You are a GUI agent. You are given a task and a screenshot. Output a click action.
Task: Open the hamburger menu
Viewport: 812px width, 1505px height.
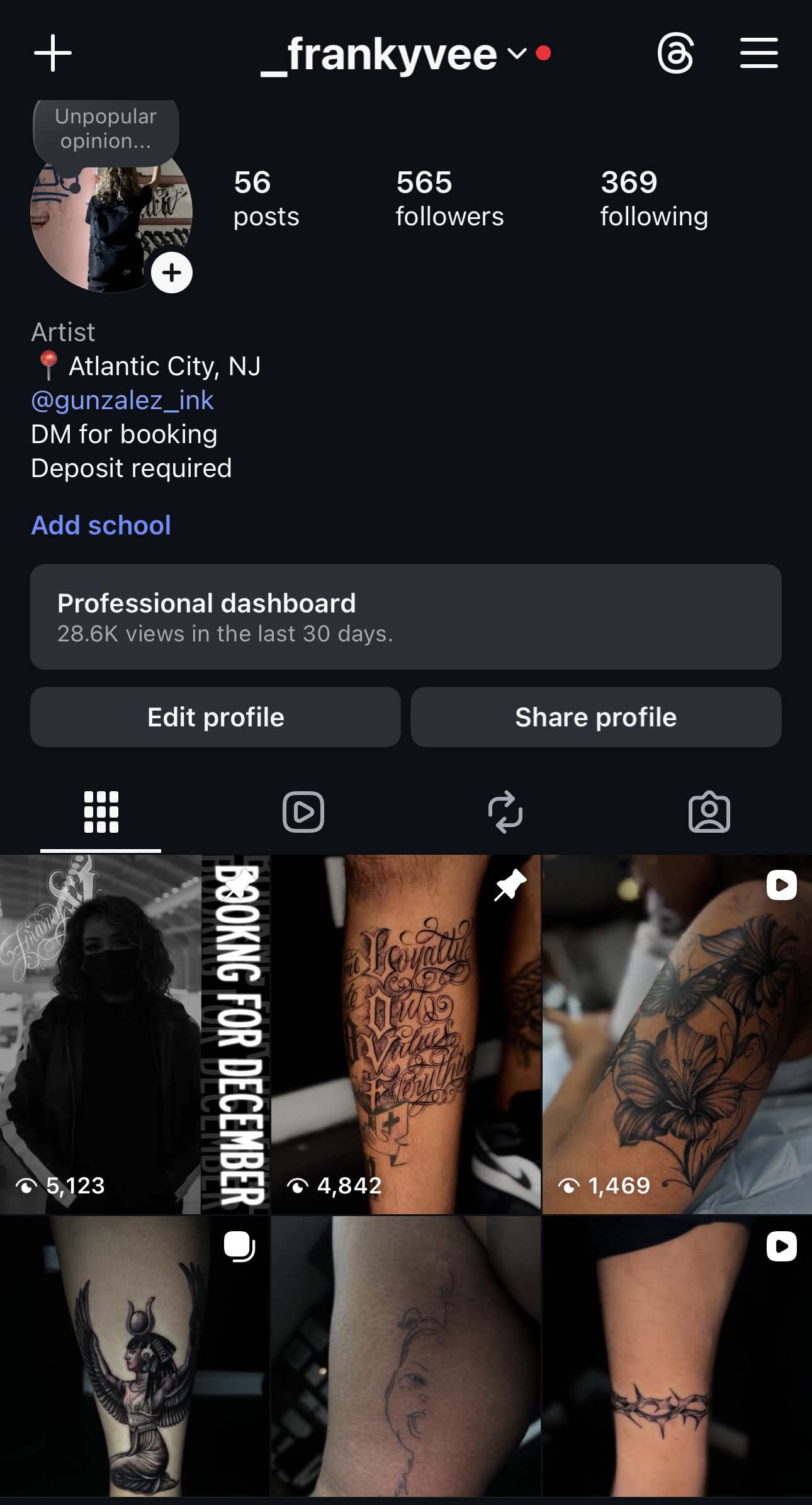pos(758,53)
